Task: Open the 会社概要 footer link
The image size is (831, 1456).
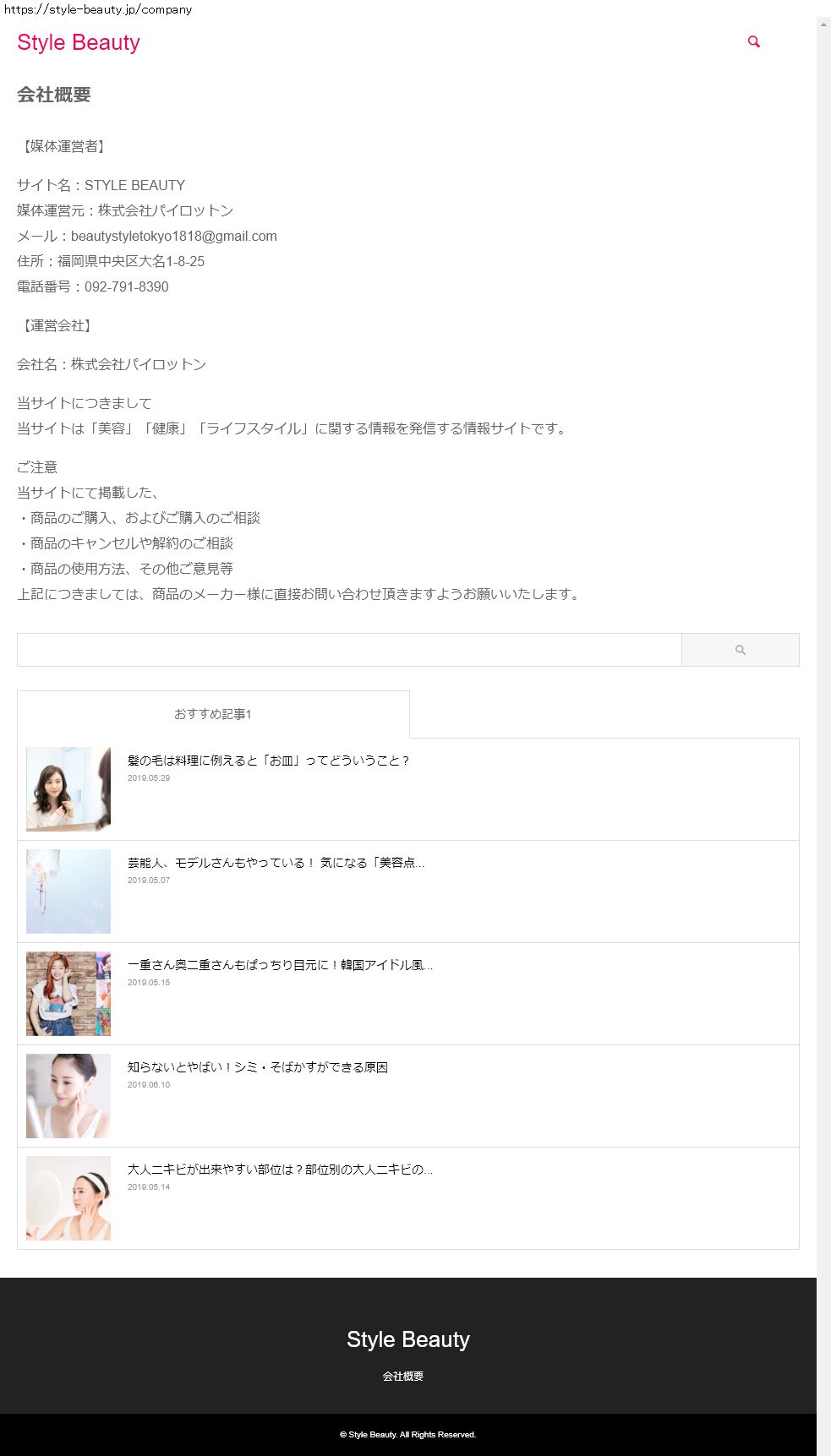Action: (x=402, y=1377)
